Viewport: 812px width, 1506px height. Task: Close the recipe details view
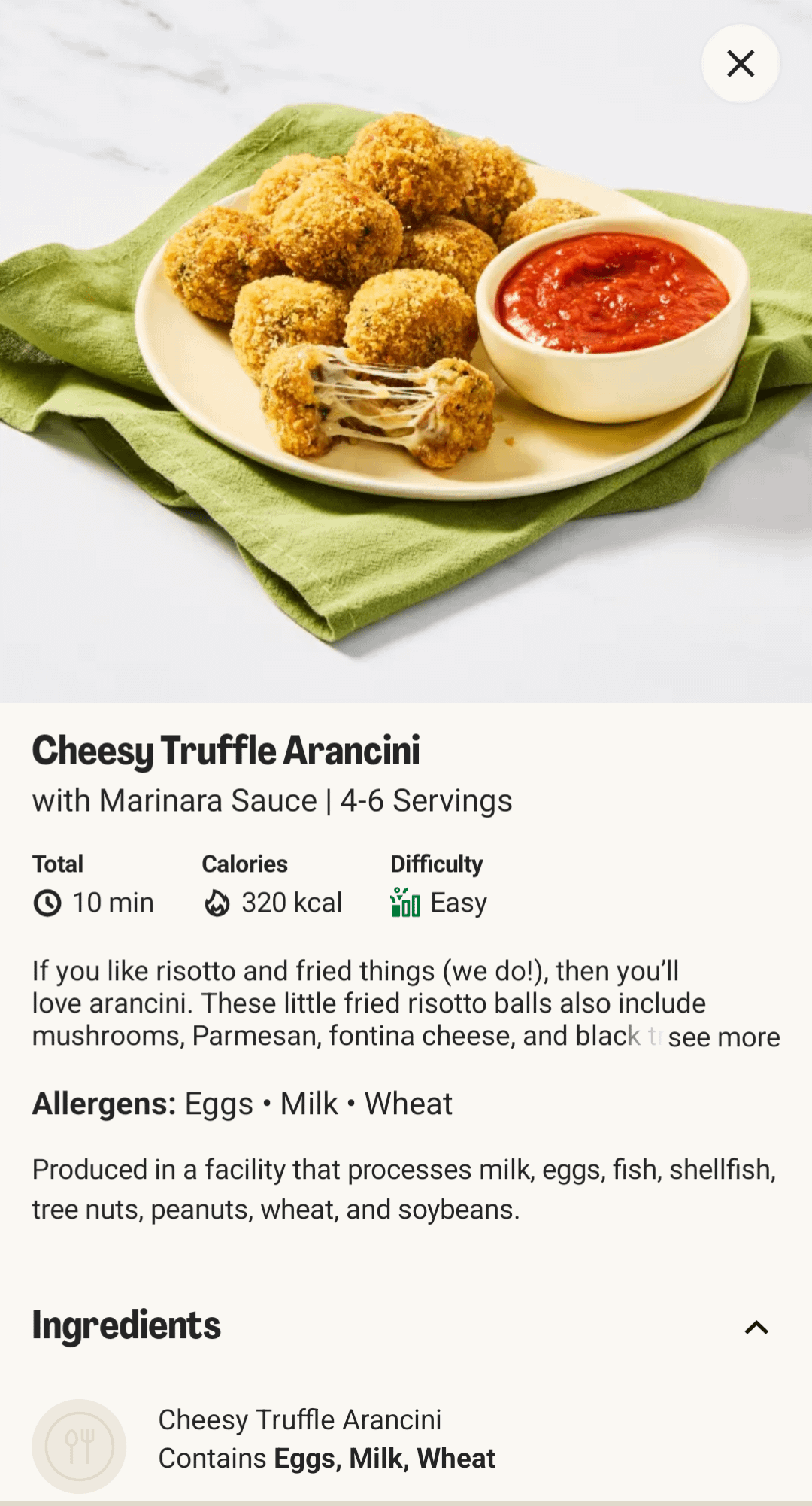click(x=740, y=64)
